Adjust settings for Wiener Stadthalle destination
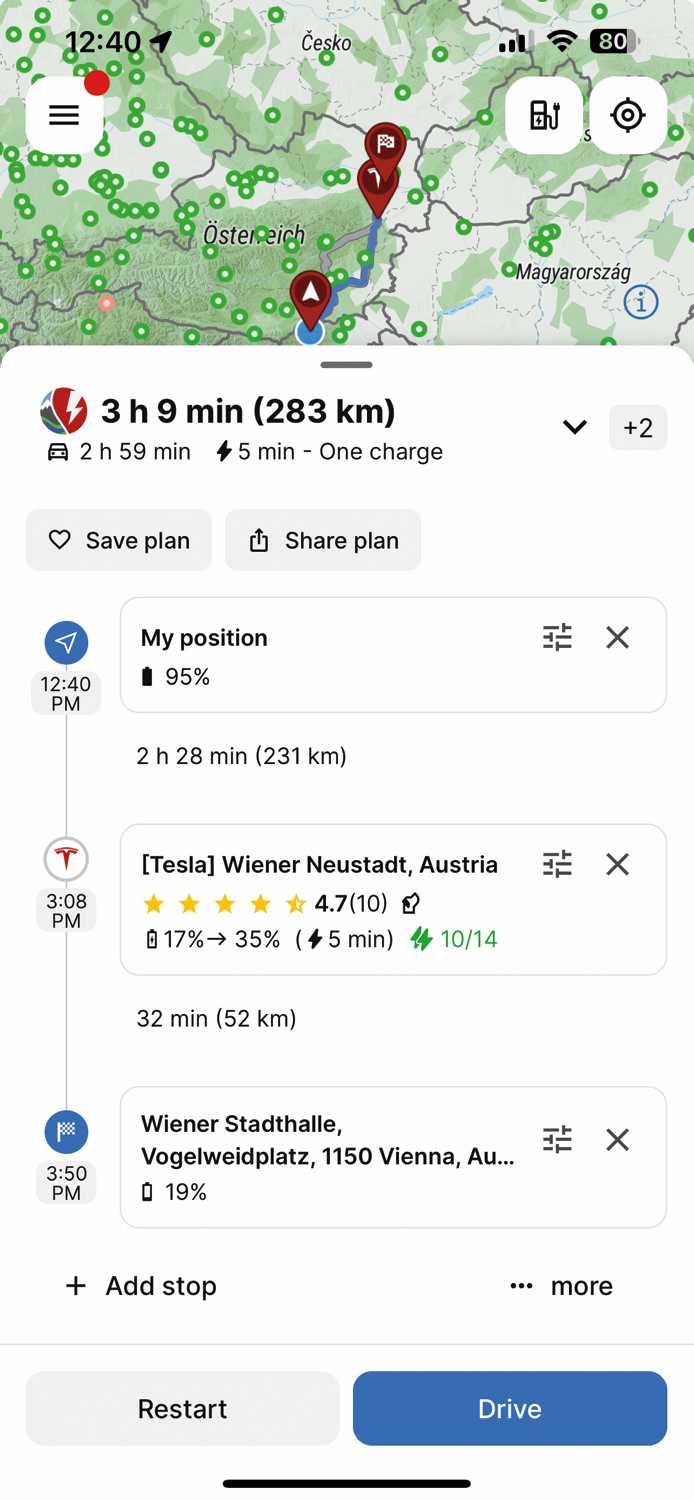The width and height of the screenshot is (694, 1500). point(557,1139)
